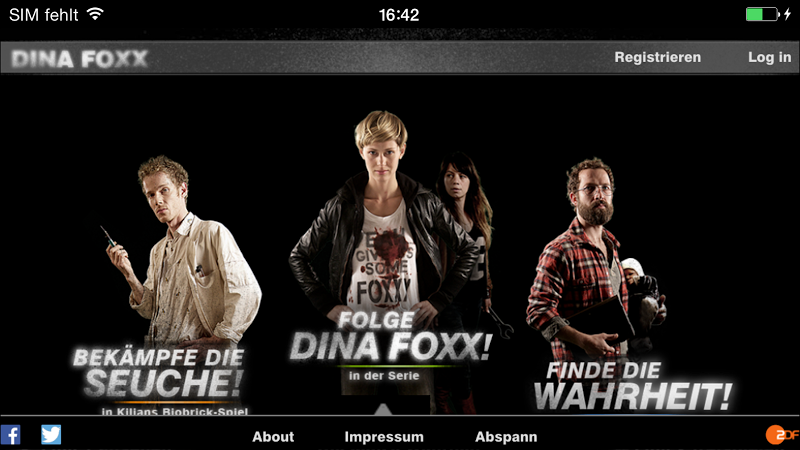Viewport: 800px width, 450px height.
Task: Open the About page
Action: click(x=273, y=437)
